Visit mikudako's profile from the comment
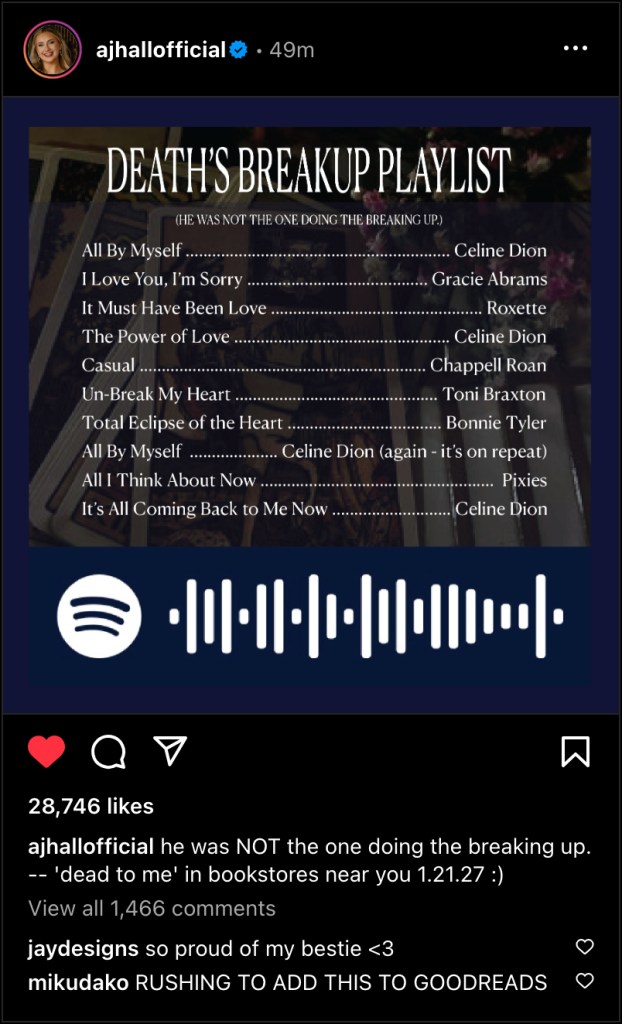 pos(78,982)
